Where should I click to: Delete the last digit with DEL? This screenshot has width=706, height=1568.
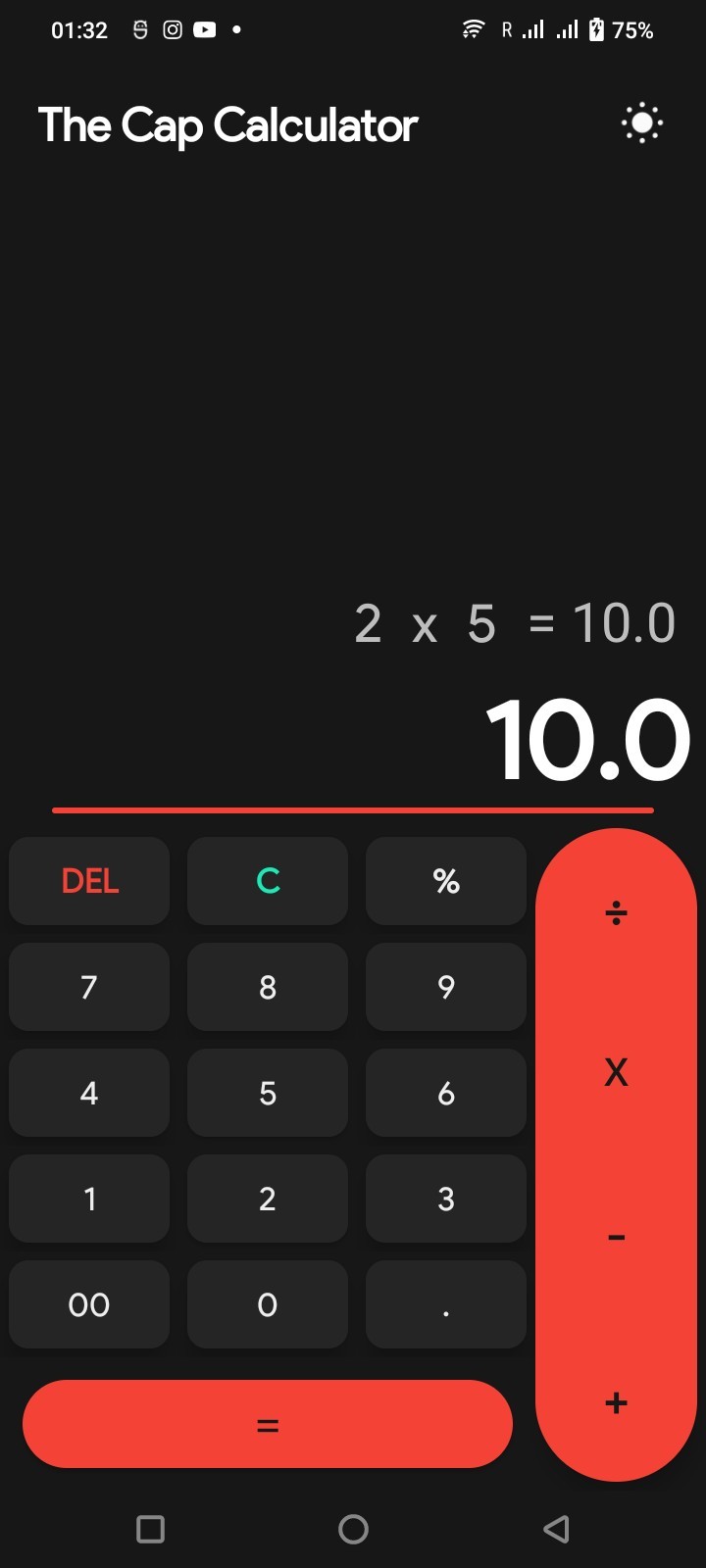(x=89, y=881)
